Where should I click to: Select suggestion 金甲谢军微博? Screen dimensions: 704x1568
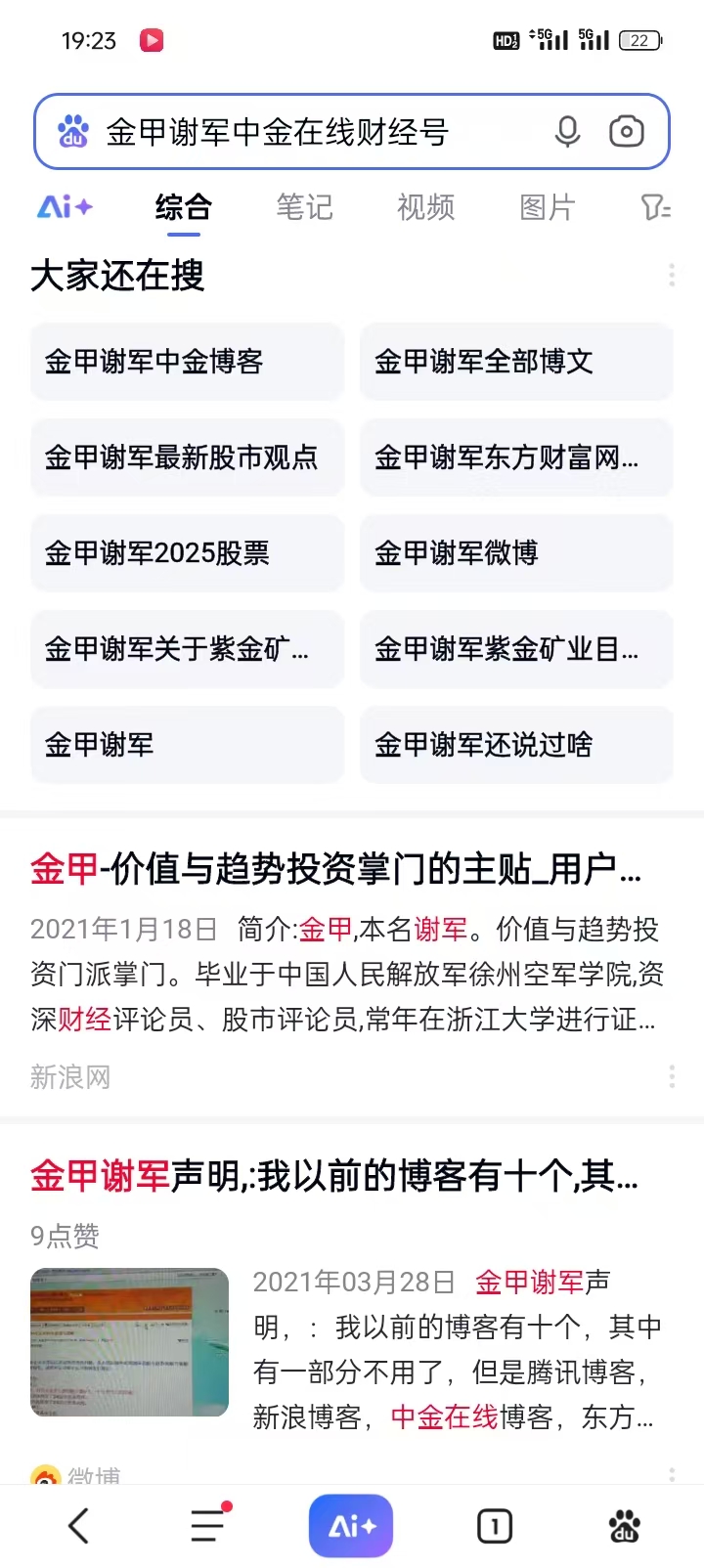(x=516, y=553)
